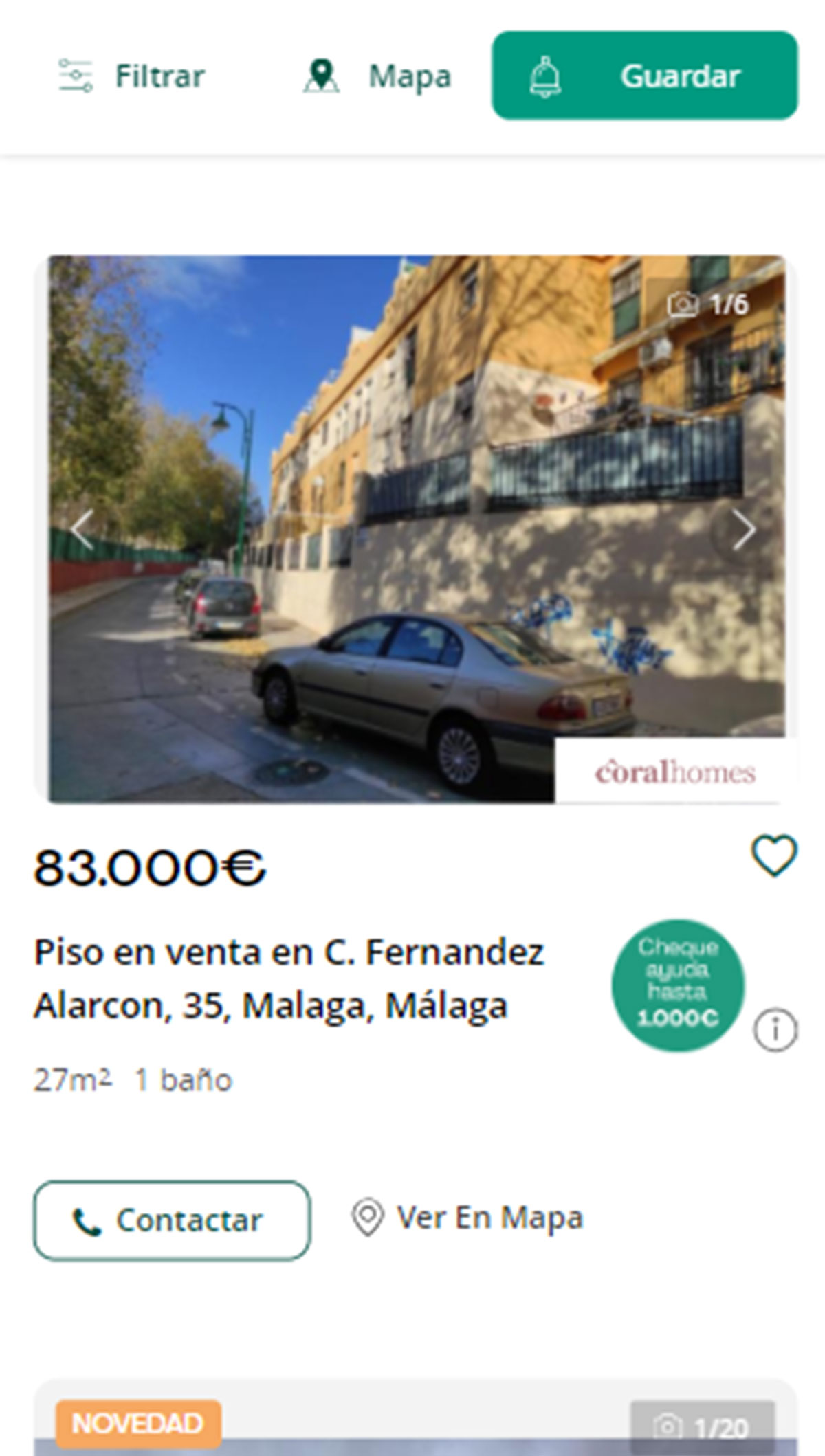This screenshot has width=825, height=1456.
Task: Switch to Mapa view
Action: pyautogui.click(x=377, y=76)
